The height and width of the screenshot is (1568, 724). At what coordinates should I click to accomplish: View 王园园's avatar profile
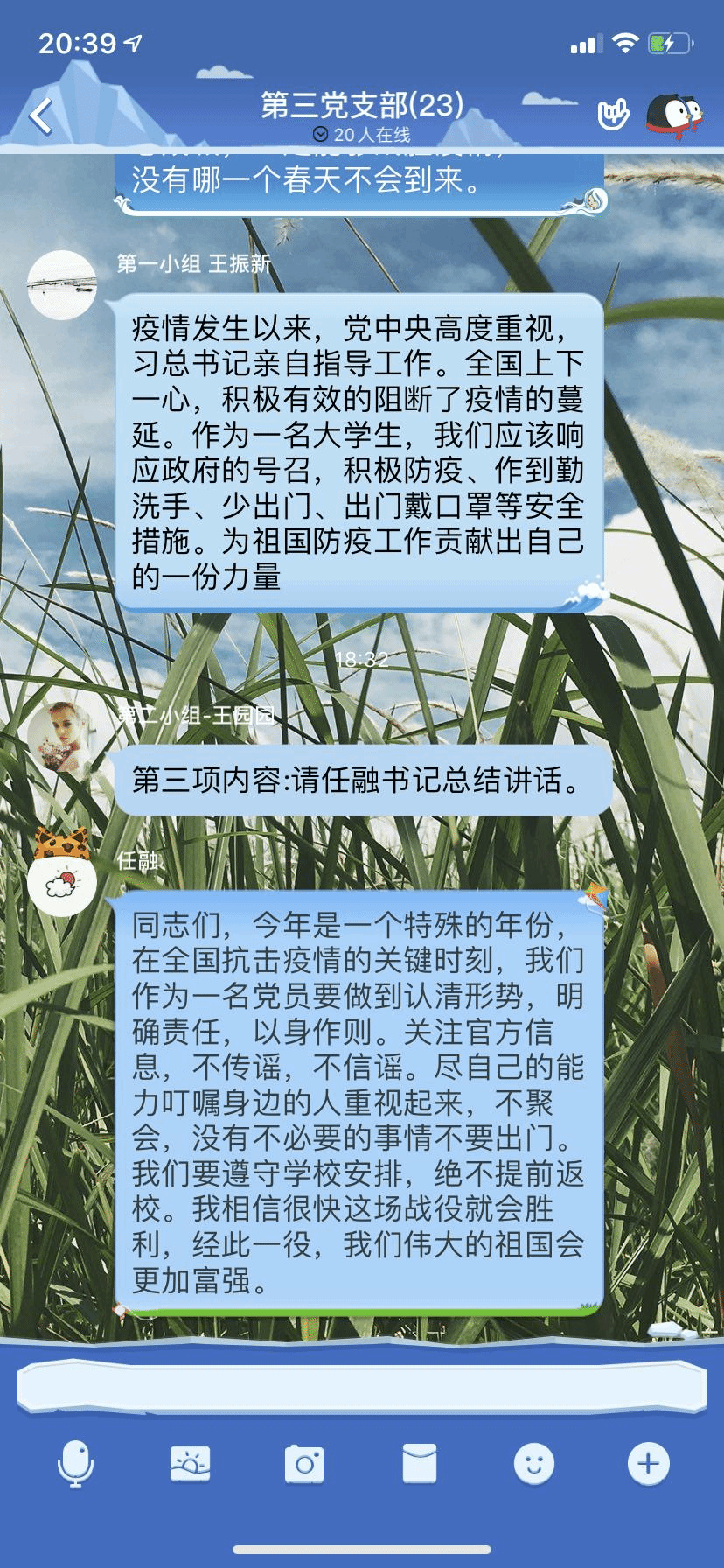(62, 736)
